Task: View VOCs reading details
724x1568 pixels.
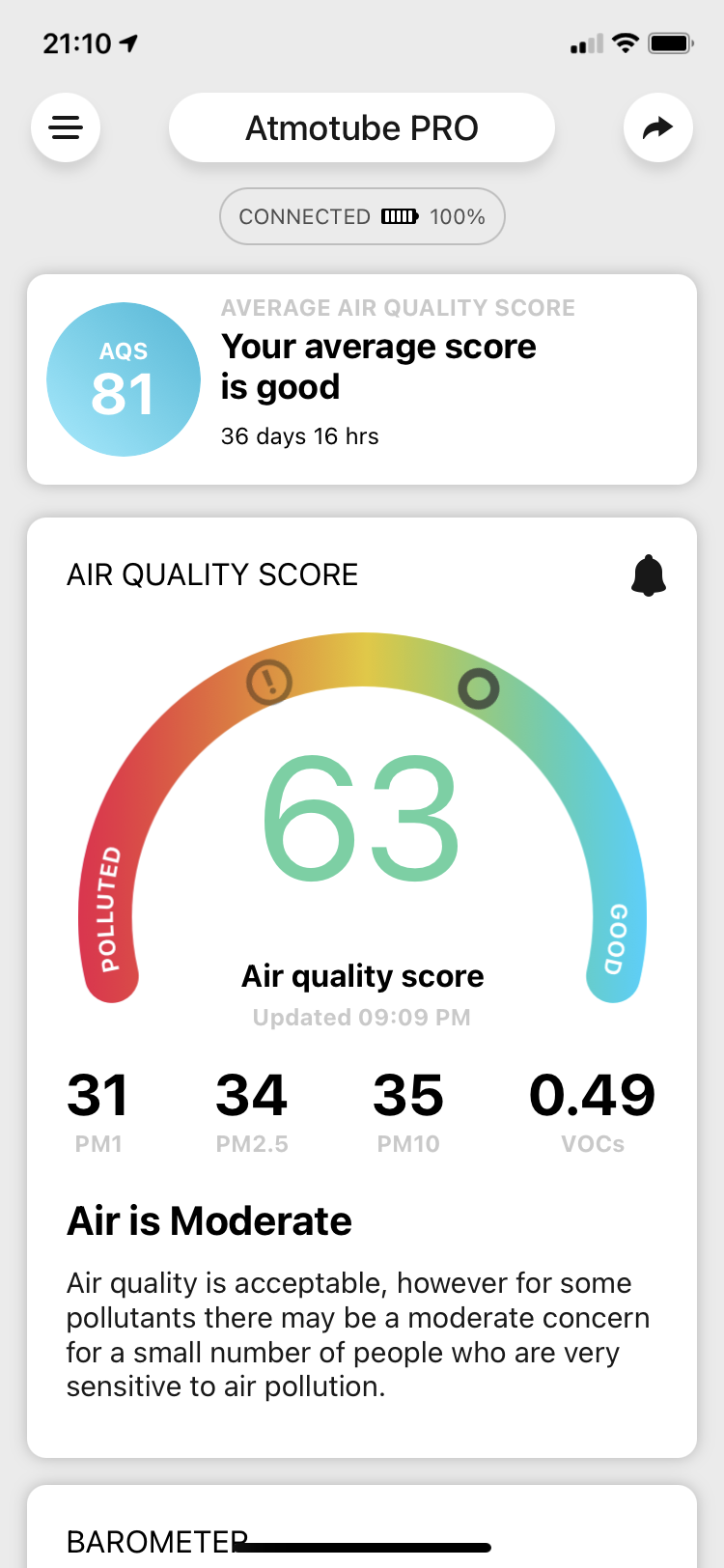Action: click(x=592, y=1109)
